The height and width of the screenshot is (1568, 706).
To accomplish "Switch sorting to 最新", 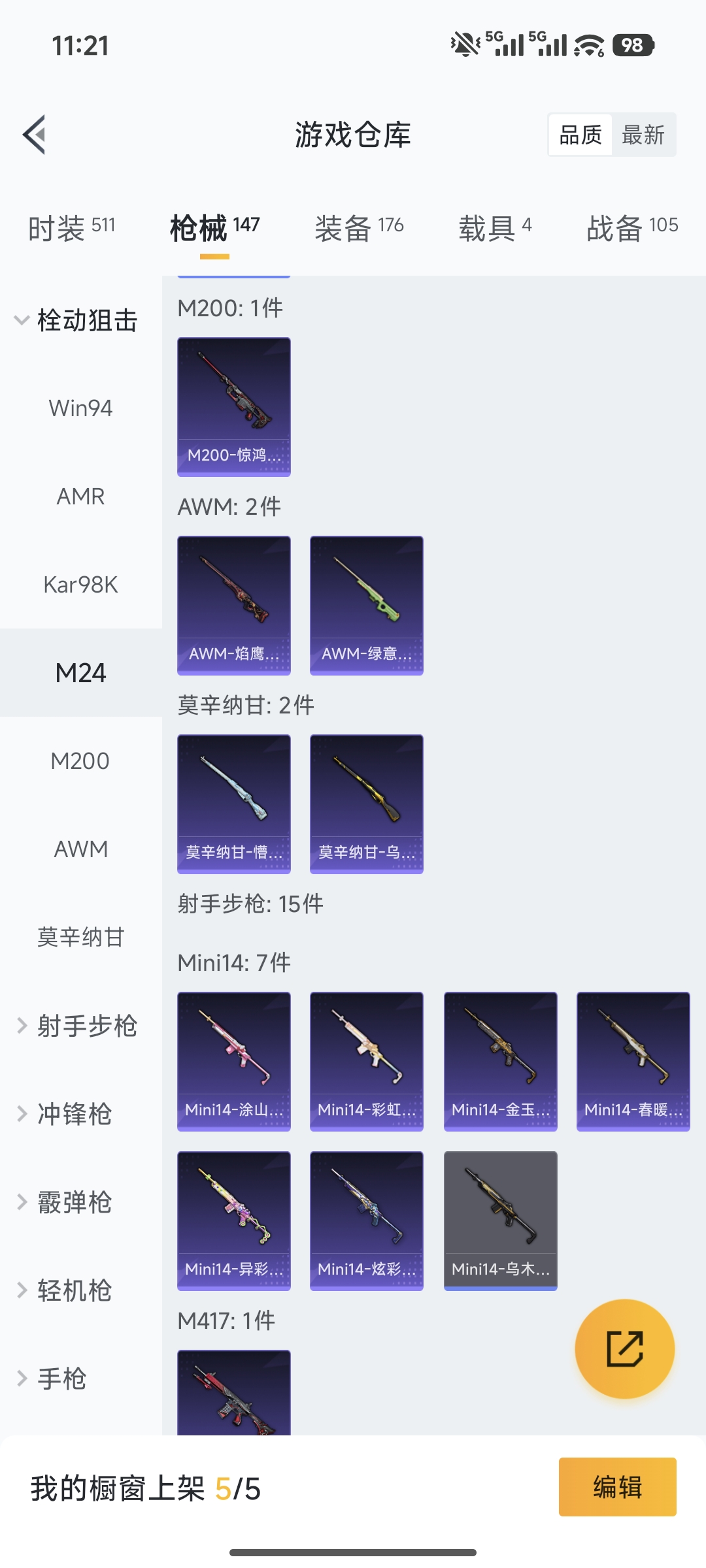I will [x=643, y=135].
